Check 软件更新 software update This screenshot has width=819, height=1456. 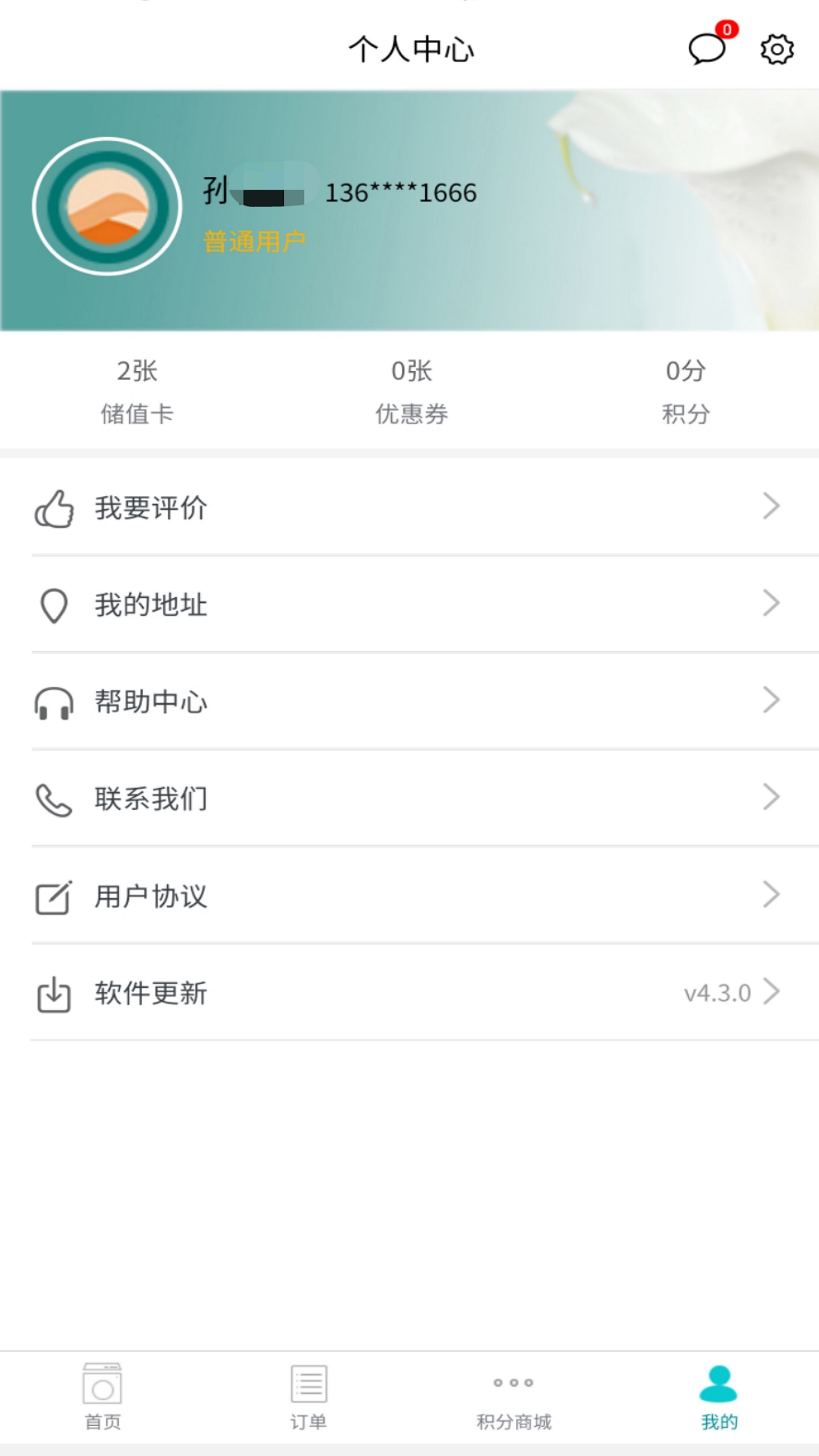point(409,993)
